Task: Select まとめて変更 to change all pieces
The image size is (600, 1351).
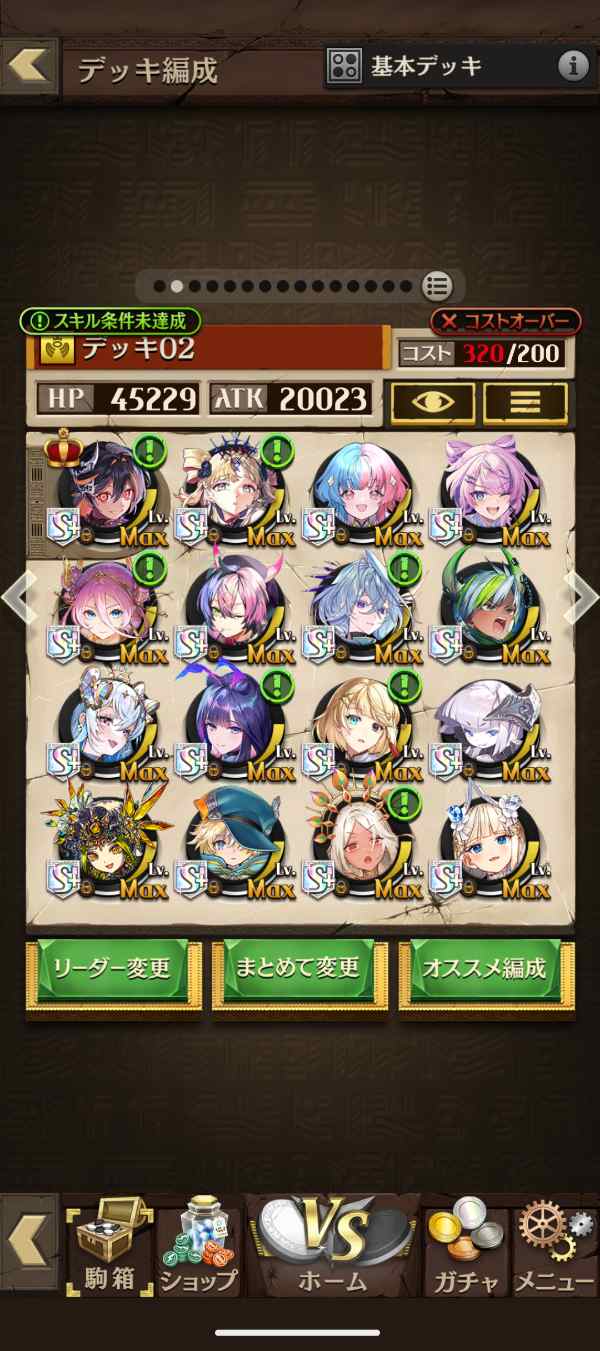Action: pyautogui.click(x=298, y=968)
